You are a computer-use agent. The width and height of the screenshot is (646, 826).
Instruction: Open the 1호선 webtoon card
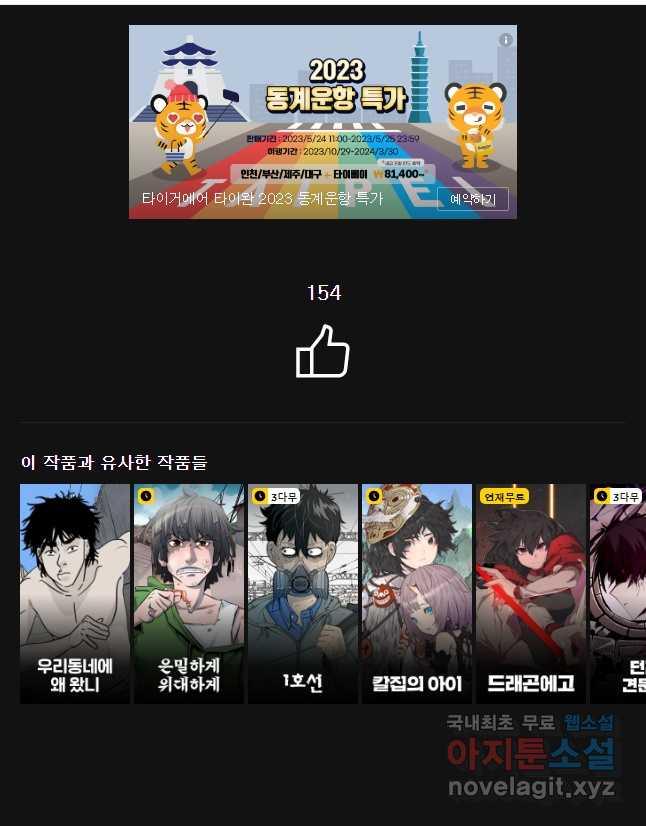[x=303, y=593]
